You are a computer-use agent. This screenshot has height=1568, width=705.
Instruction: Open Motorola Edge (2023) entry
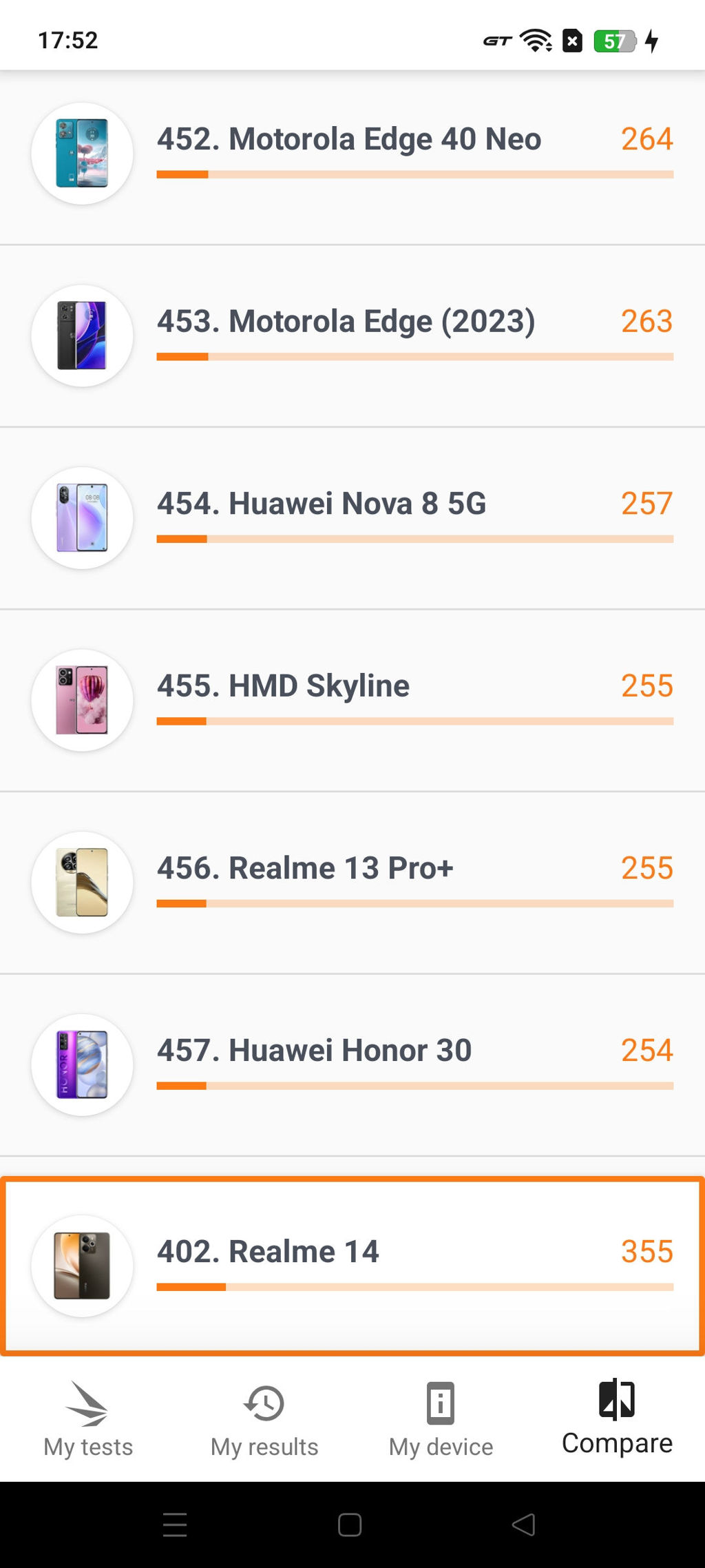[x=352, y=336]
